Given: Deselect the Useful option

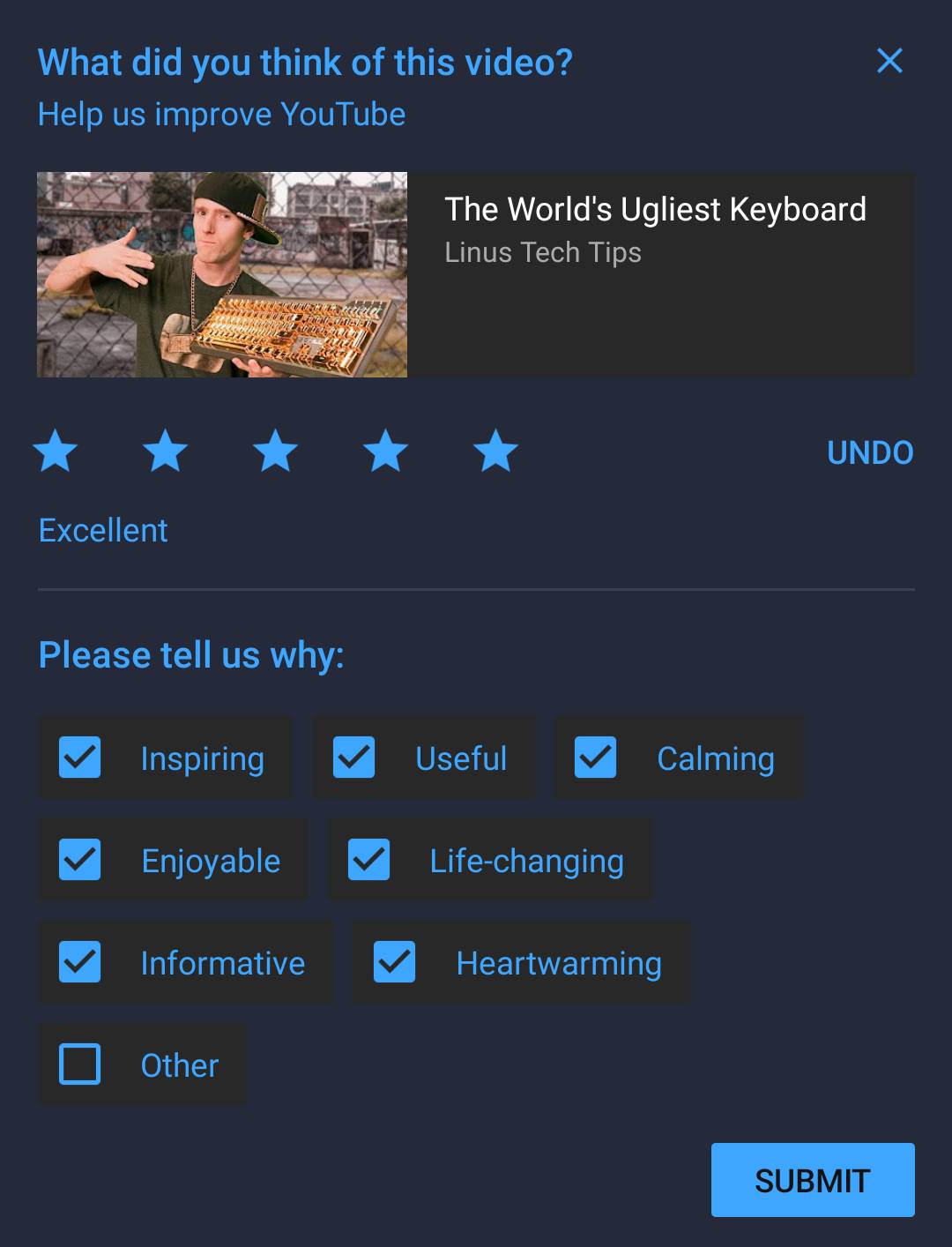Looking at the screenshot, I should click(x=354, y=758).
